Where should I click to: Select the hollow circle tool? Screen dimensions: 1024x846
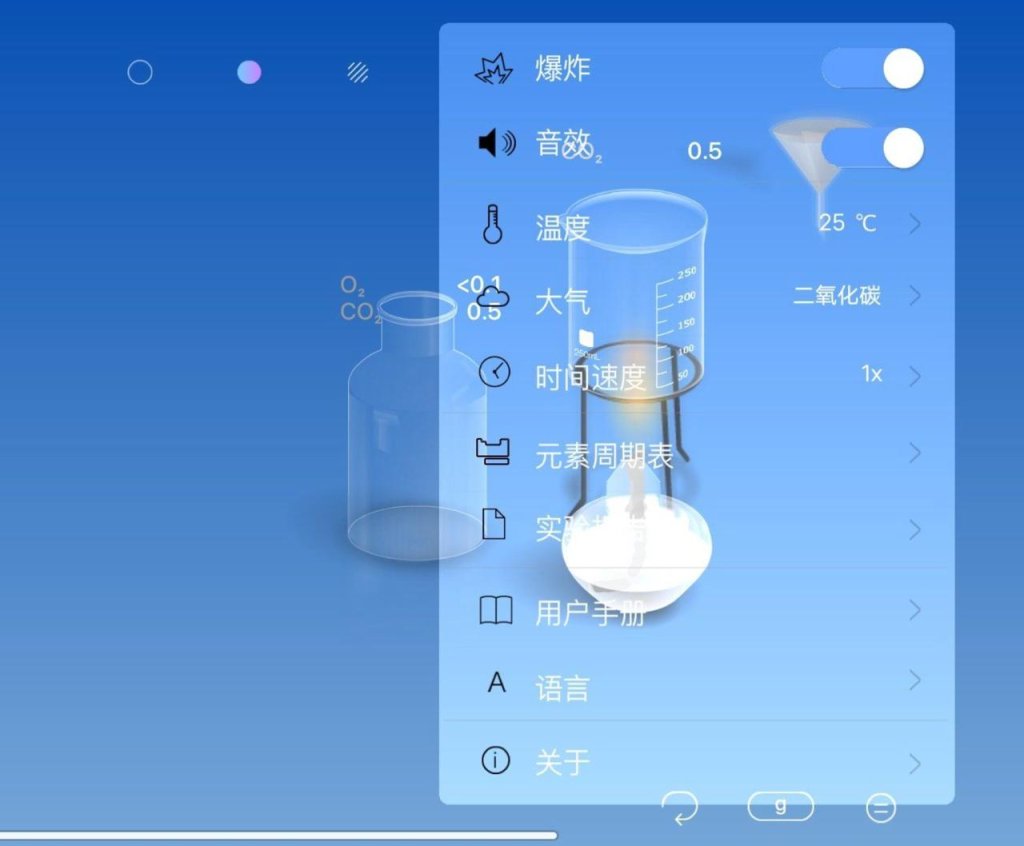coord(140,72)
